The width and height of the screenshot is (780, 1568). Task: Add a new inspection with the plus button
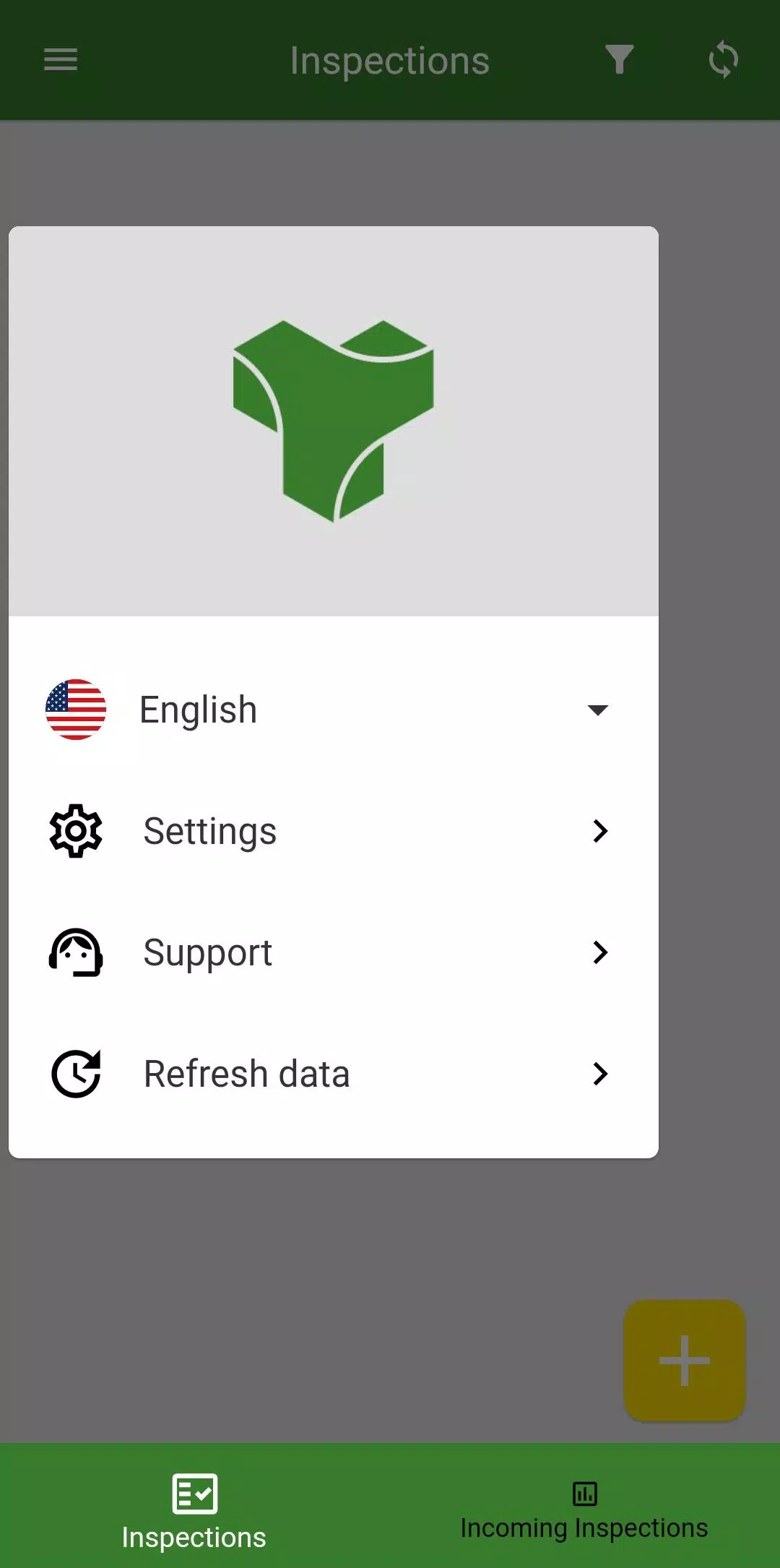685,1361
